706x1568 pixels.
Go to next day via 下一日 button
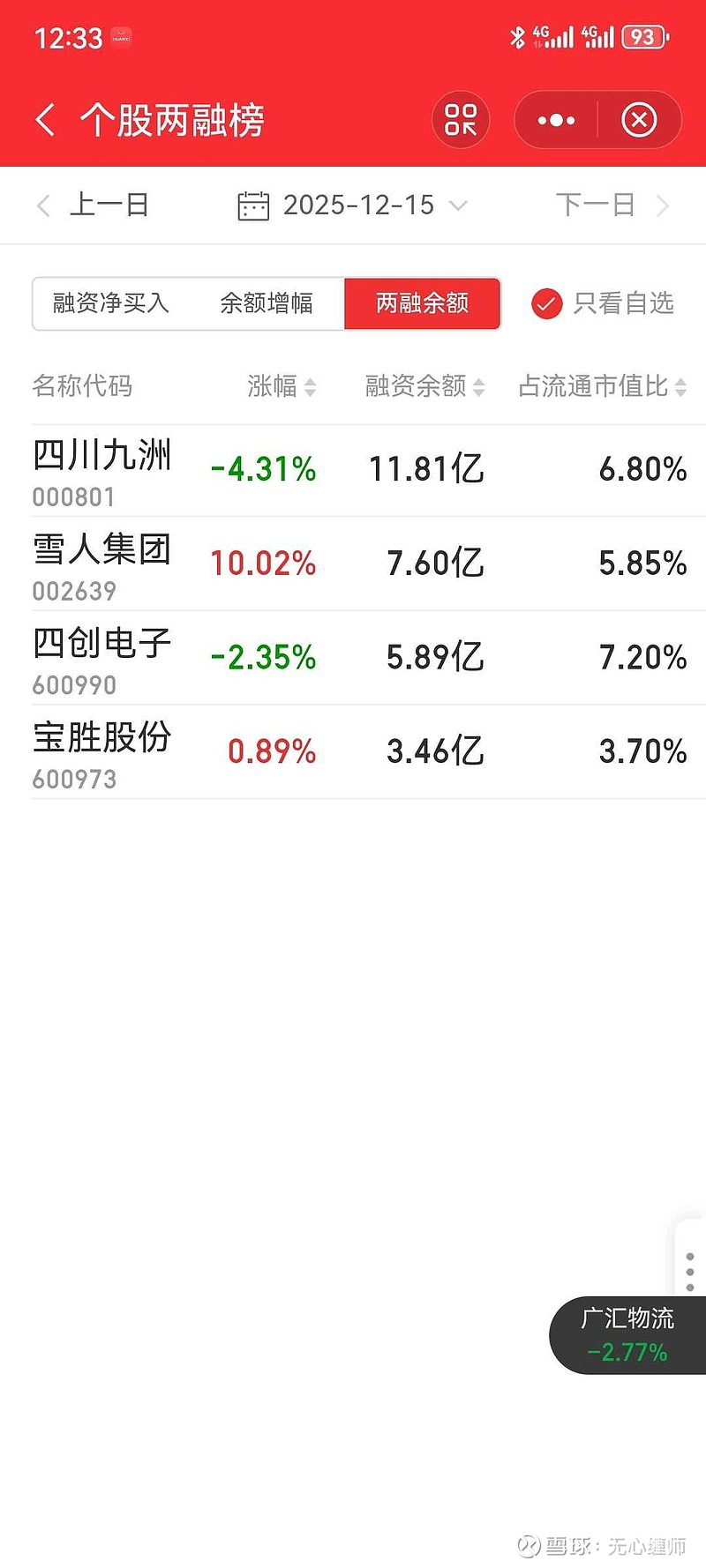pos(597,205)
